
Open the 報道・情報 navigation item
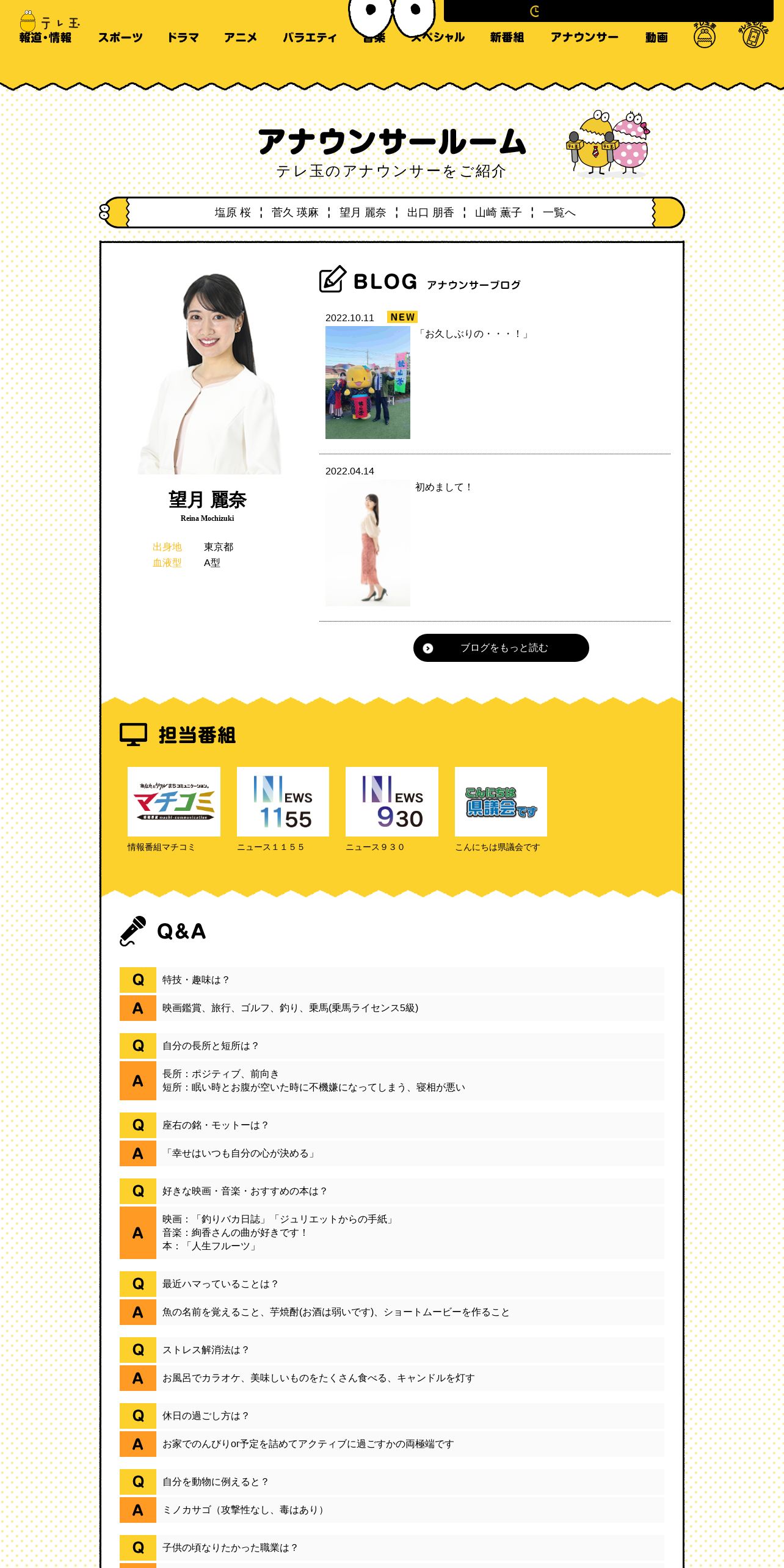coord(45,37)
